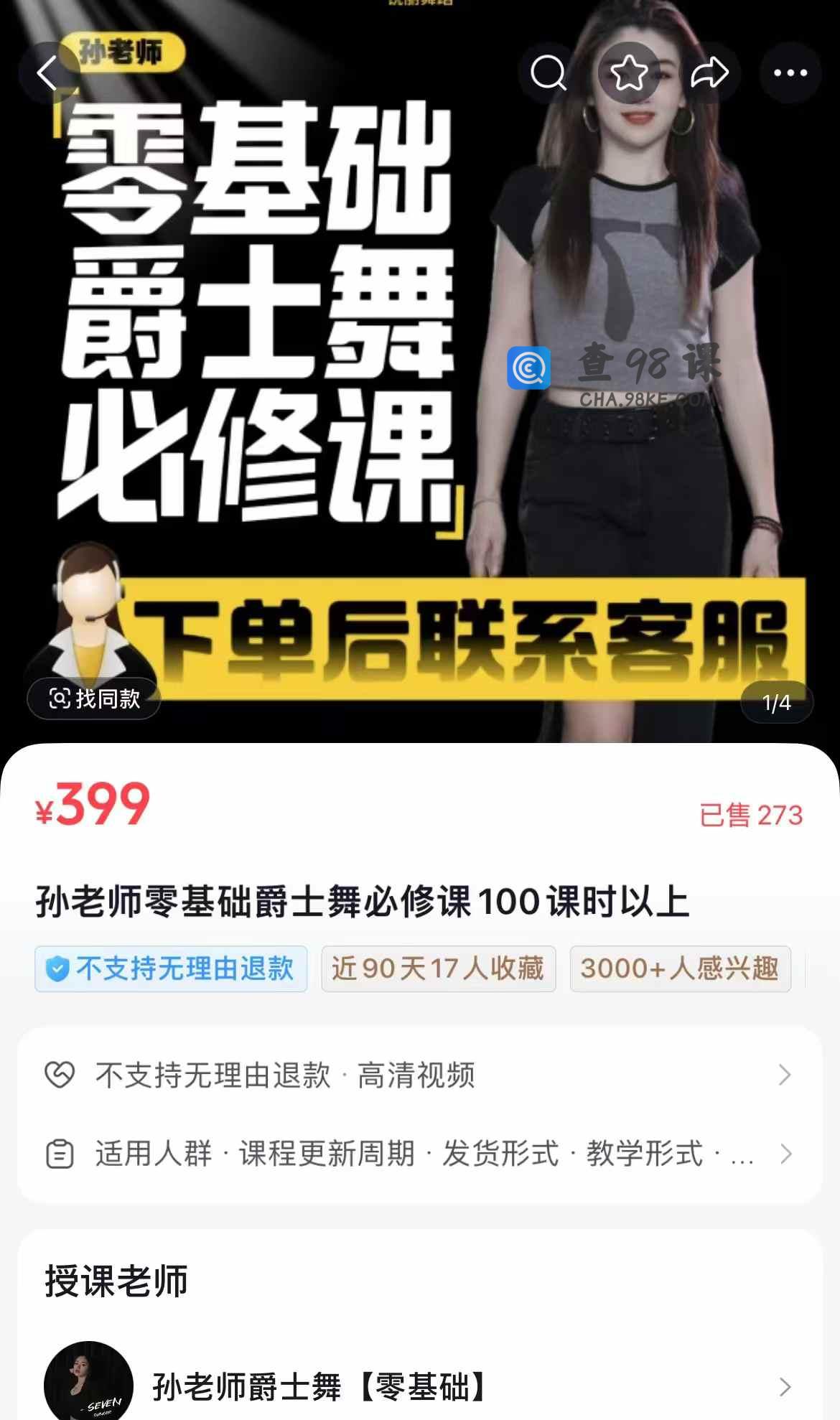This screenshot has width=840, height=1420.
Task: Expand course details row starting with 适用人群
Action: (x=419, y=1154)
